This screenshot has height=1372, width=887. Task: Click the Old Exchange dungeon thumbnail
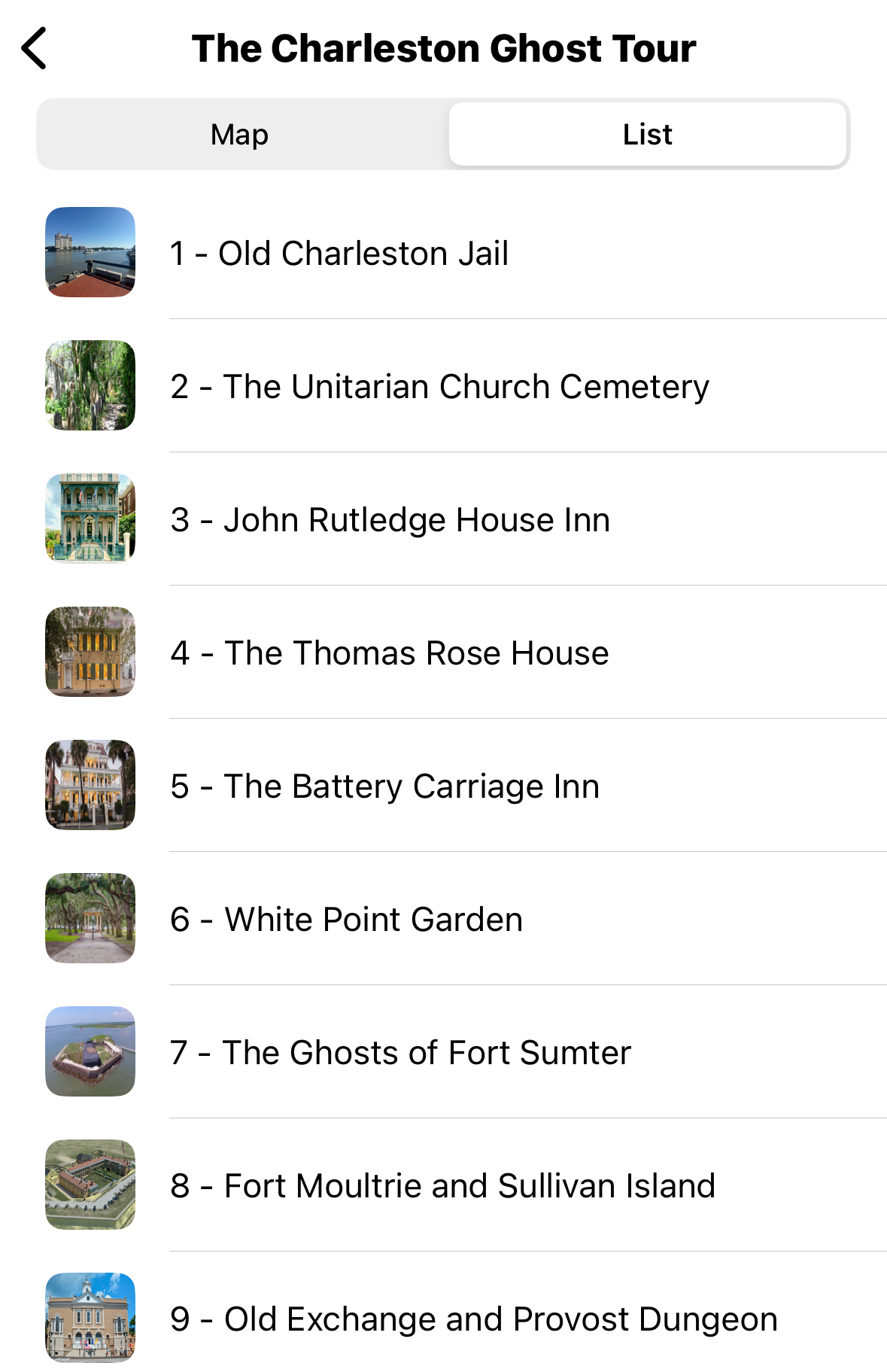pyautogui.click(x=90, y=1318)
